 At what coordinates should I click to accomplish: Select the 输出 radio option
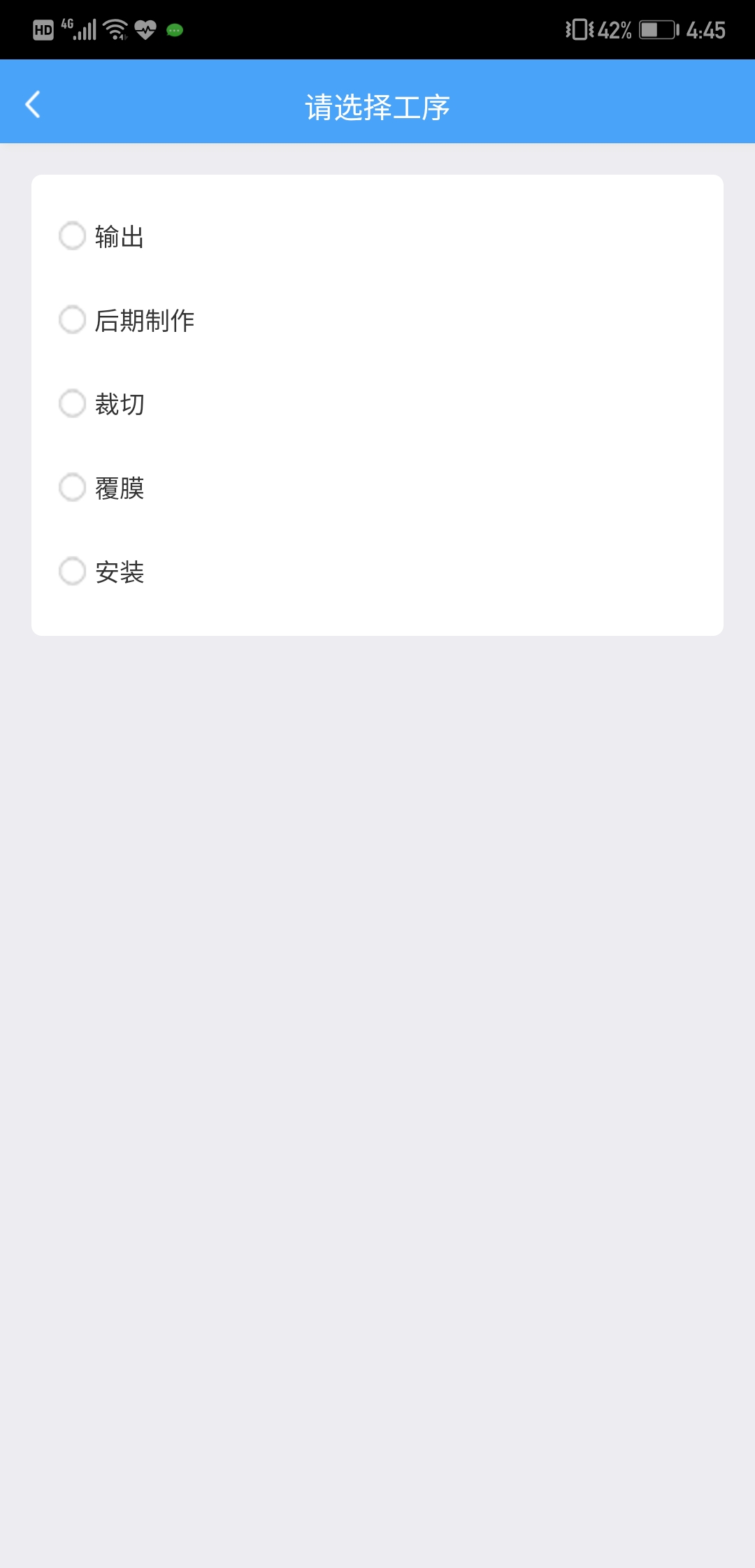(73, 236)
